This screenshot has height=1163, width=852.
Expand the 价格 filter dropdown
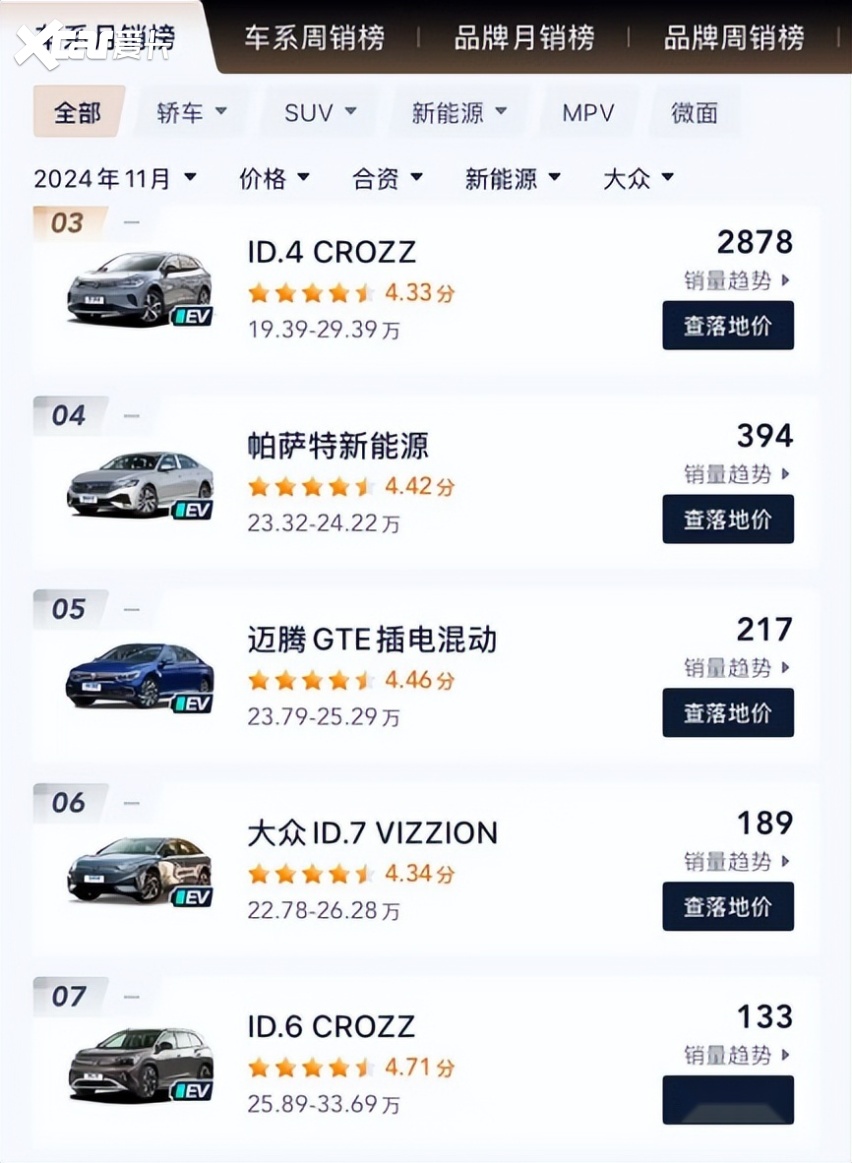275,178
